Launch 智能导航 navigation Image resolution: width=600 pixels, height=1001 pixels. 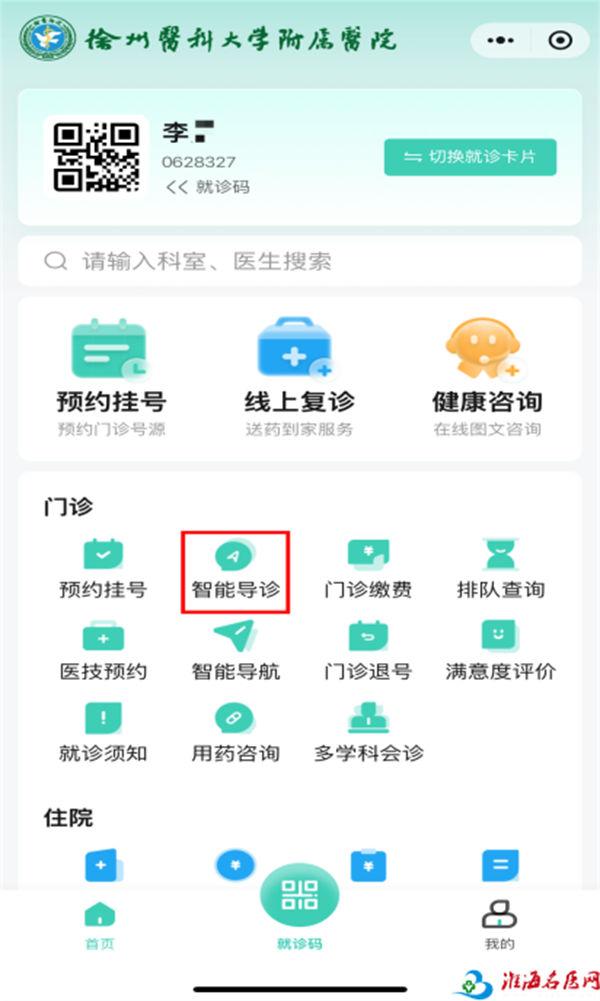click(236, 651)
